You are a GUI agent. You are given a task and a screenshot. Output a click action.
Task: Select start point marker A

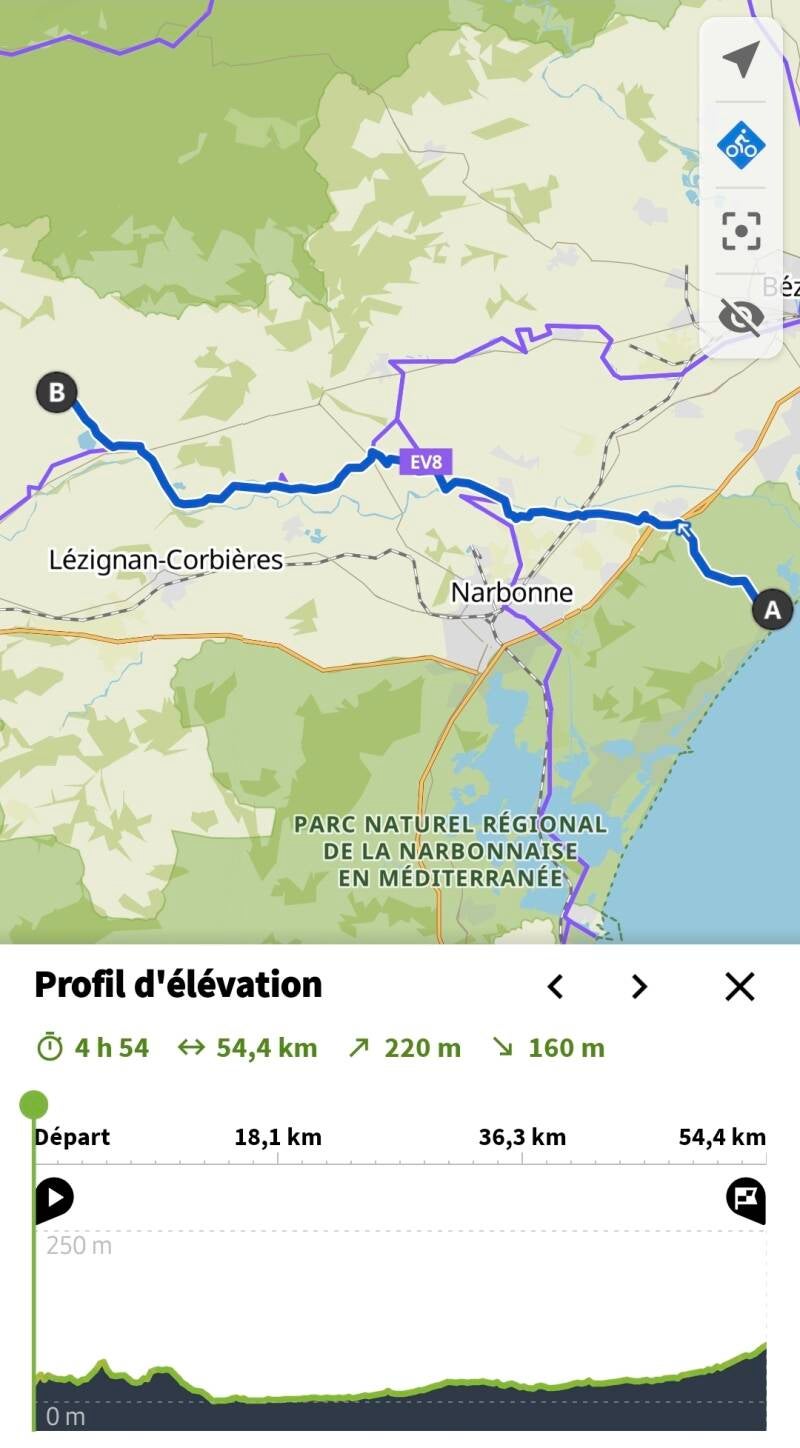[x=772, y=609]
